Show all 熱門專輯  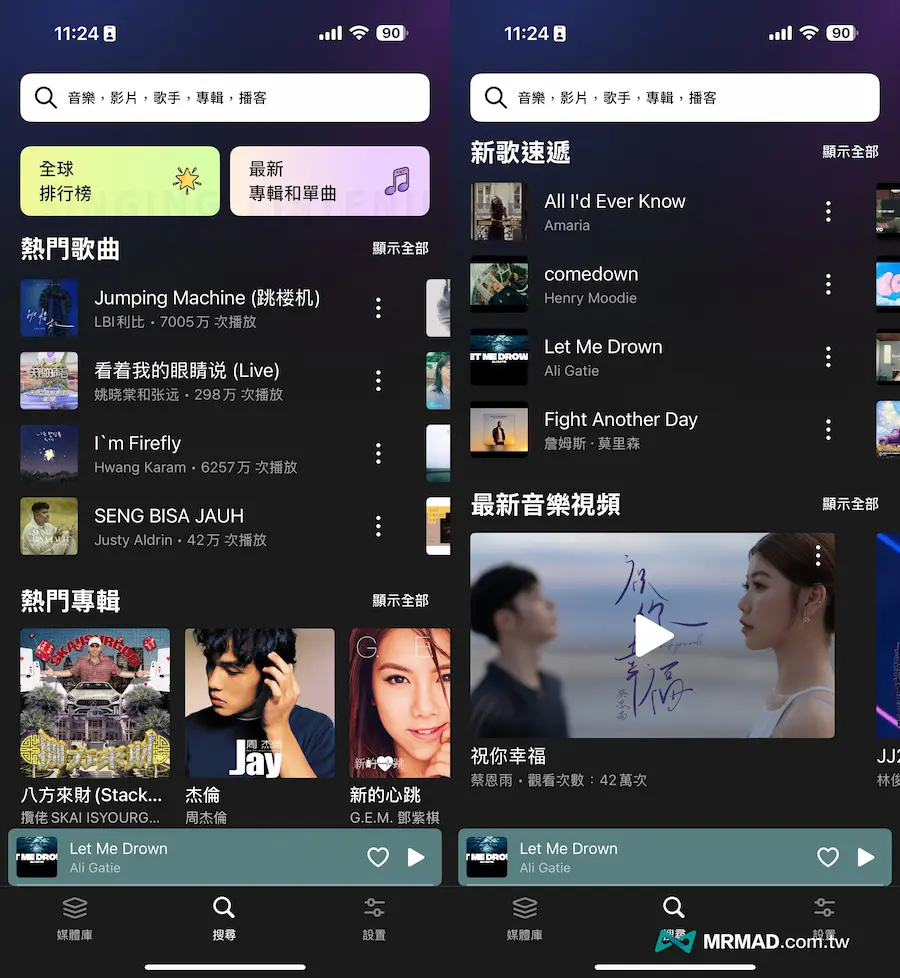click(400, 600)
